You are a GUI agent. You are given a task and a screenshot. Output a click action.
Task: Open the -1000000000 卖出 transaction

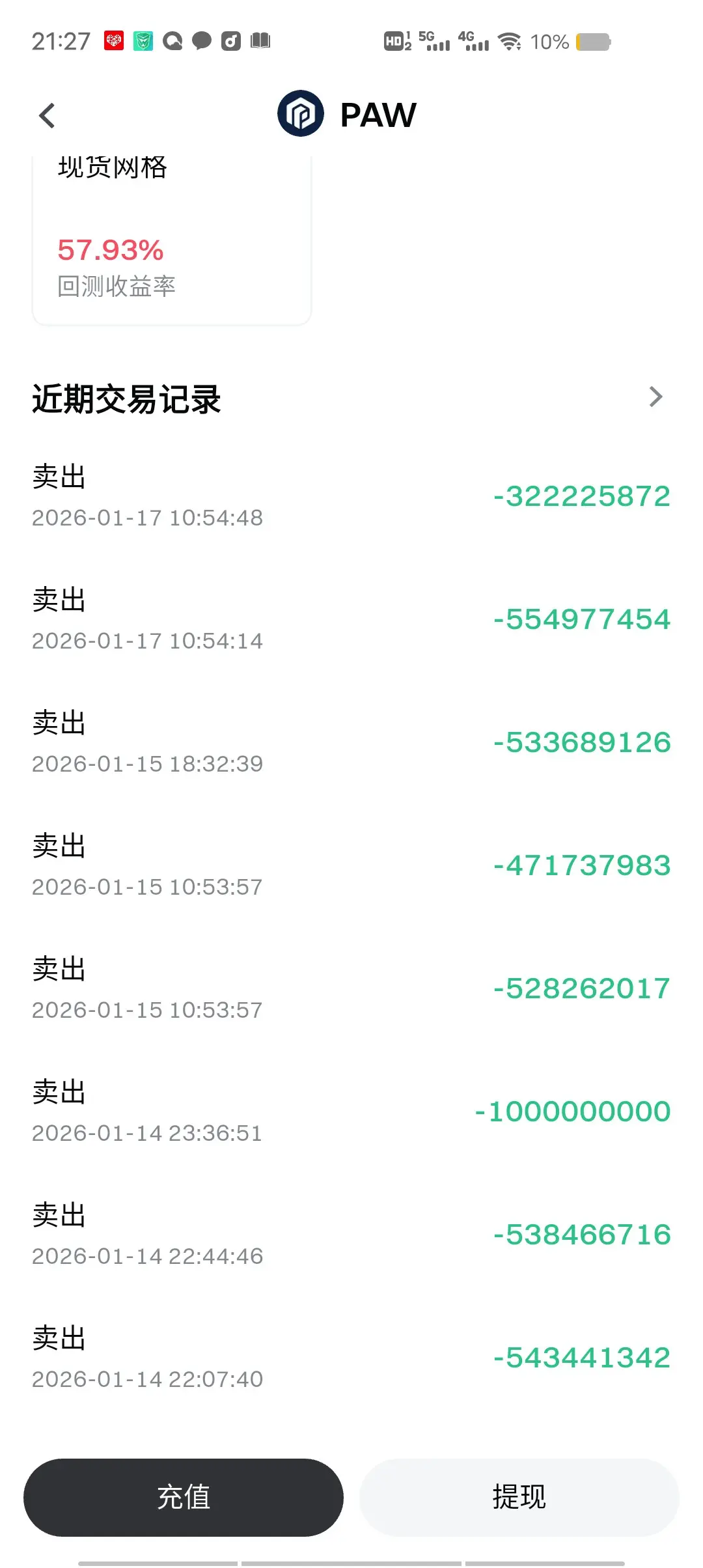pos(351,1112)
